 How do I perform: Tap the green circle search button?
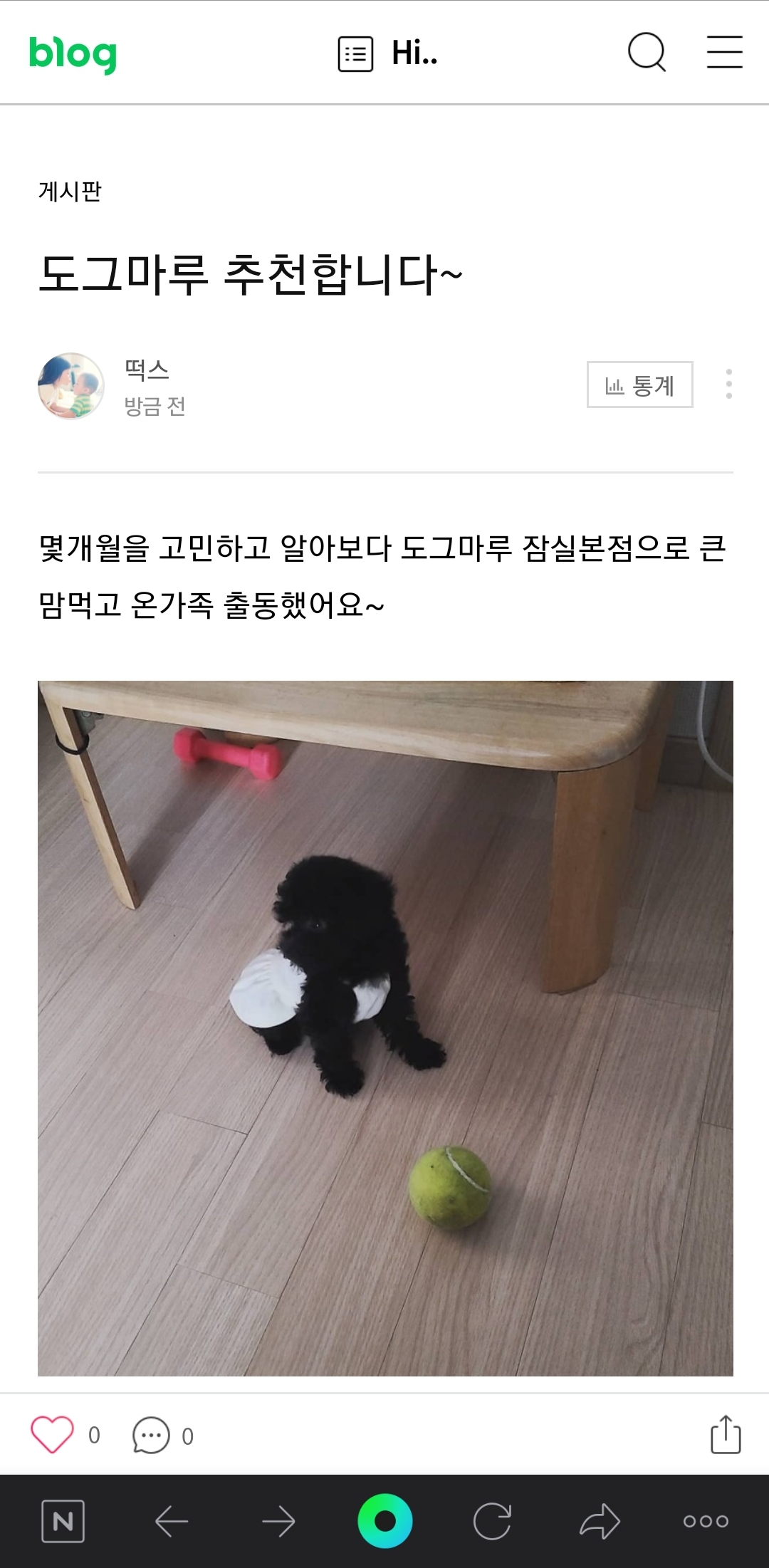384,1521
